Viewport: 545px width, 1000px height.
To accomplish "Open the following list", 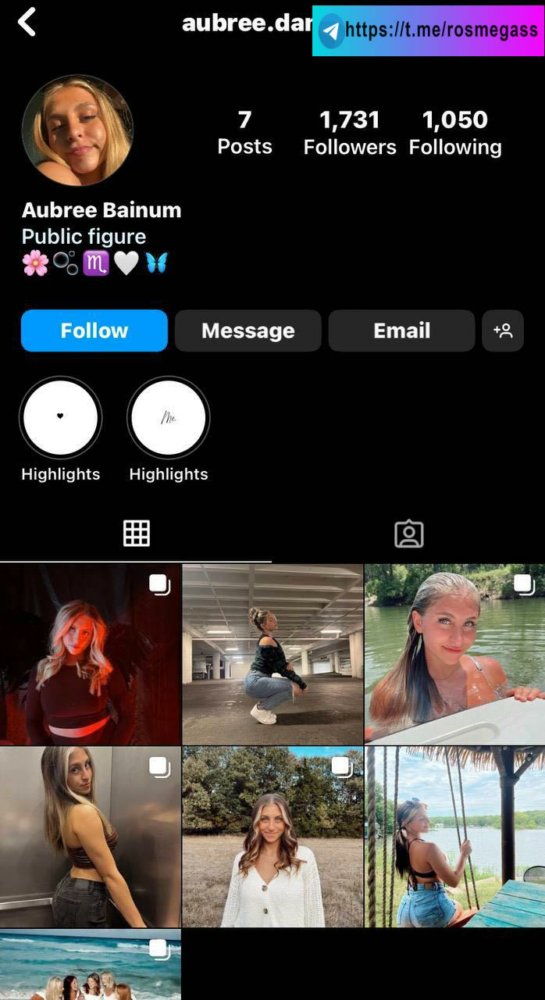I will [455, 133].
